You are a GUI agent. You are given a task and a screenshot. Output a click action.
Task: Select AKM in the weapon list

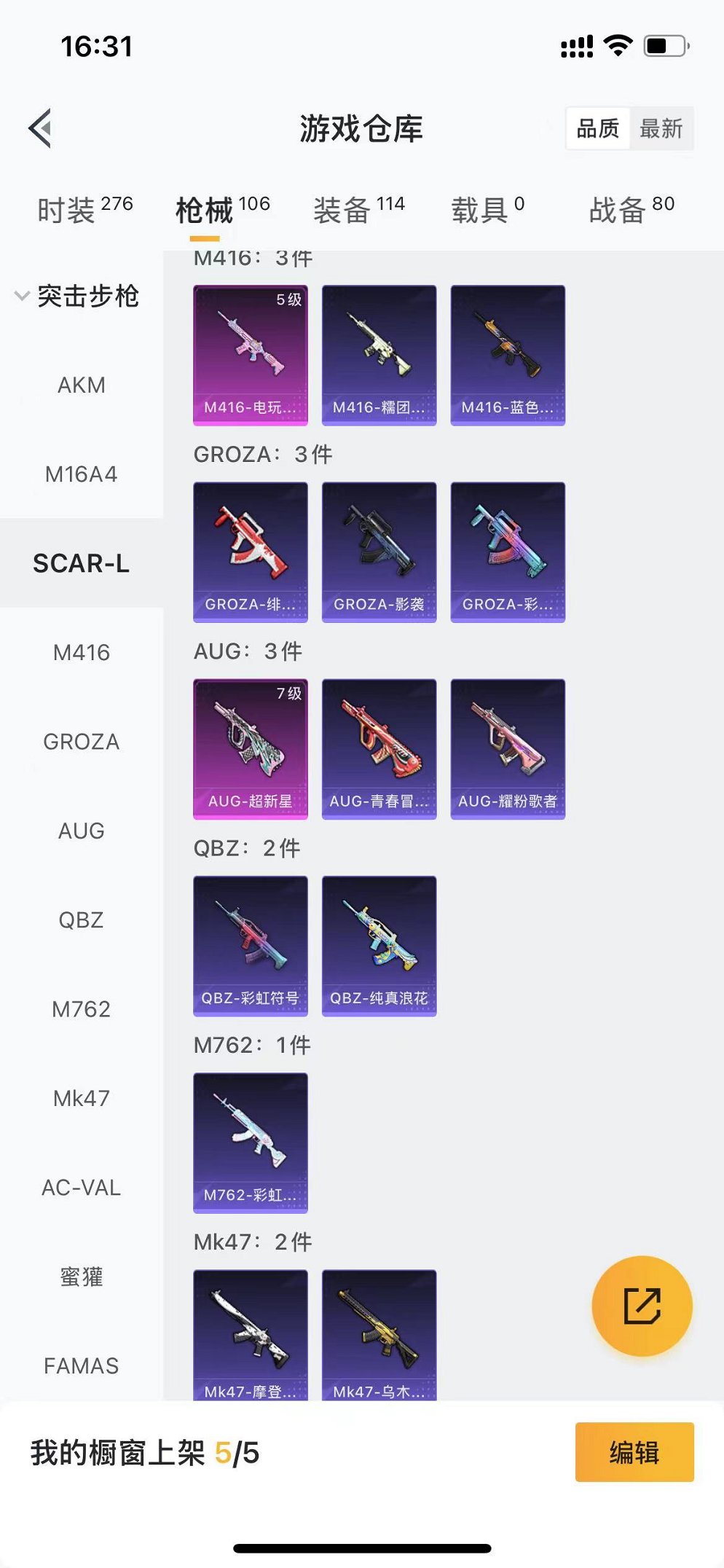(x=82, y=385)
